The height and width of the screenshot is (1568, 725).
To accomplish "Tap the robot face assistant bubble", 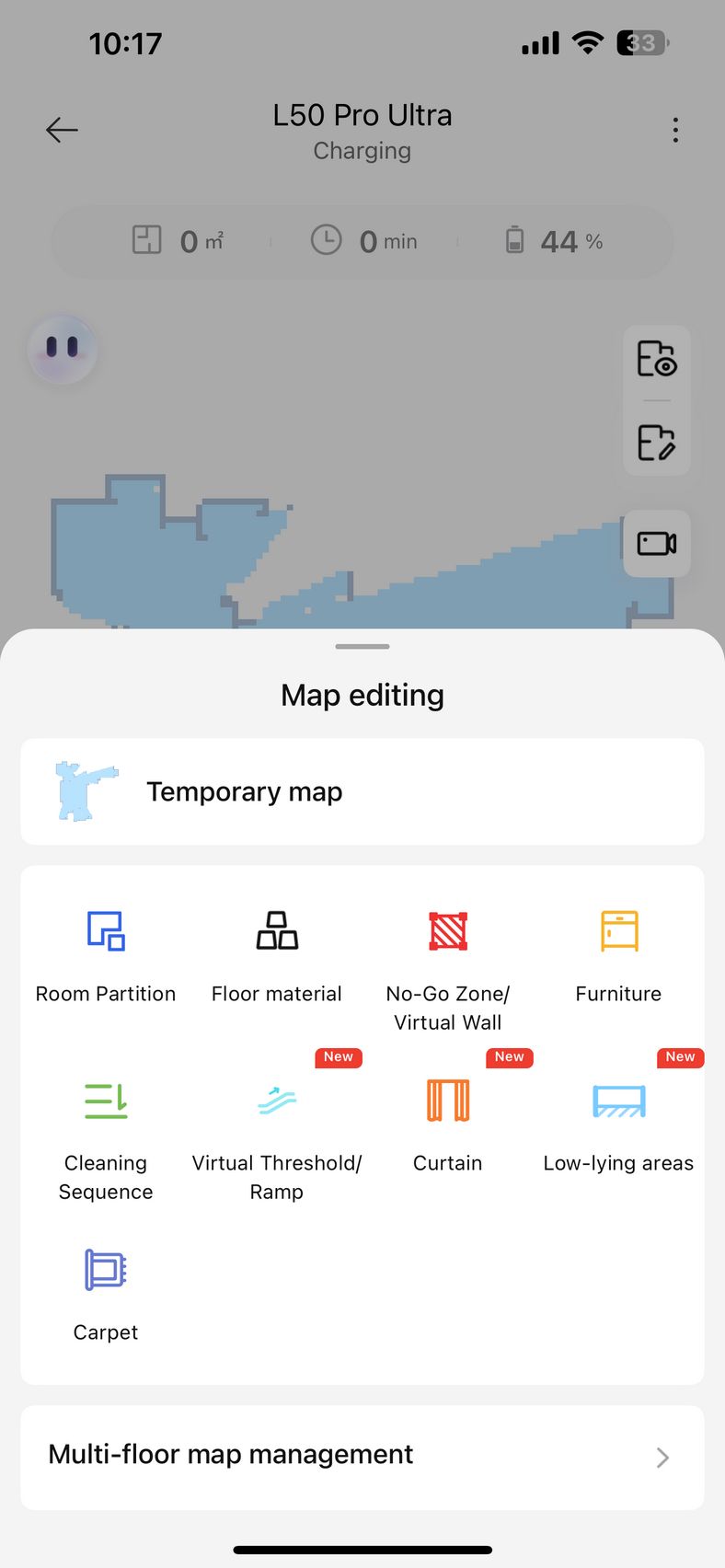I will pyautogui.click(x=63, y=350).
